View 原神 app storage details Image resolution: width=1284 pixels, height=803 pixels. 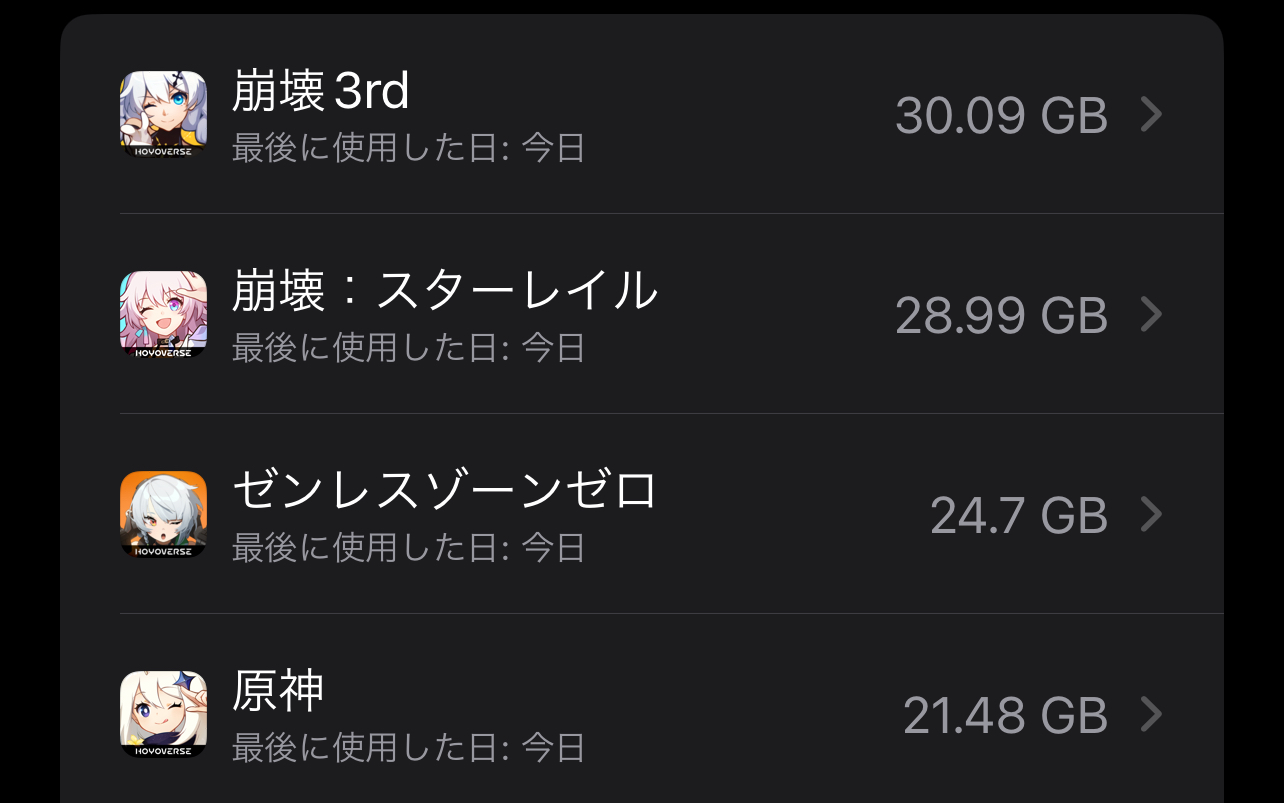click(640, 714)
